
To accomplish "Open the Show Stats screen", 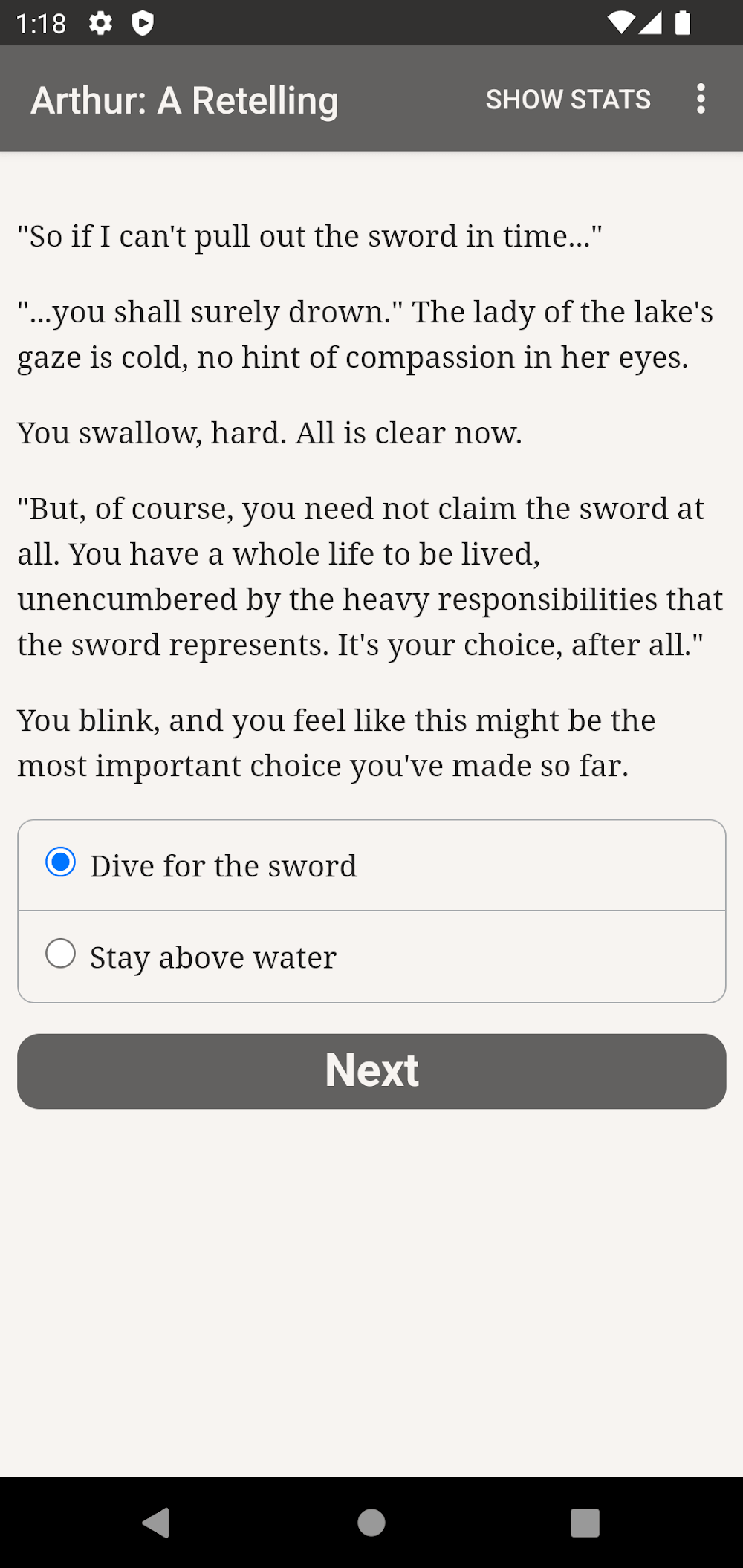I will click(x=568, y=100).
